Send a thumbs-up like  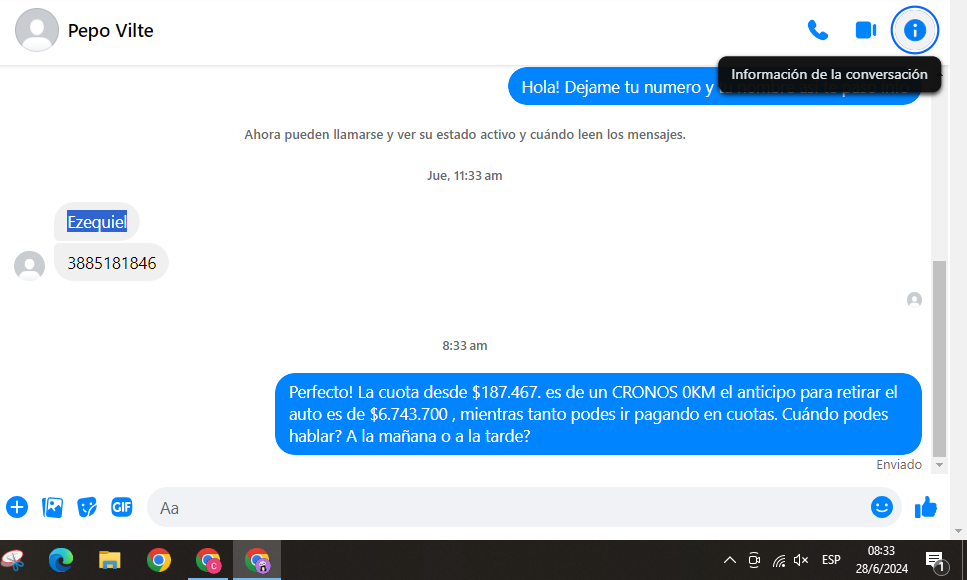tap(926, 507)
